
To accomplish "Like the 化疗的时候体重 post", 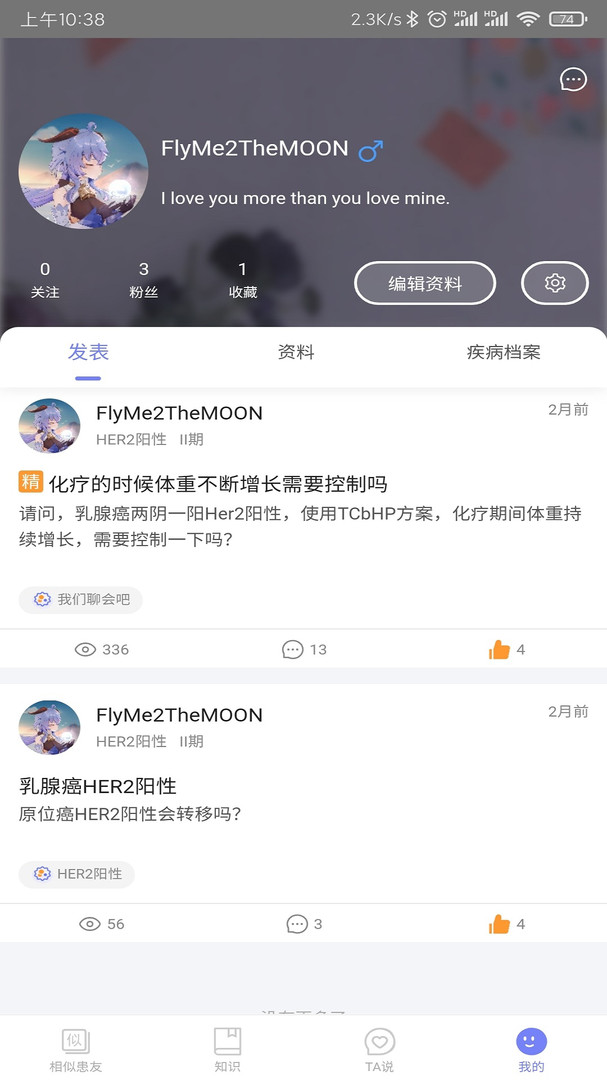I will point(506,650).
